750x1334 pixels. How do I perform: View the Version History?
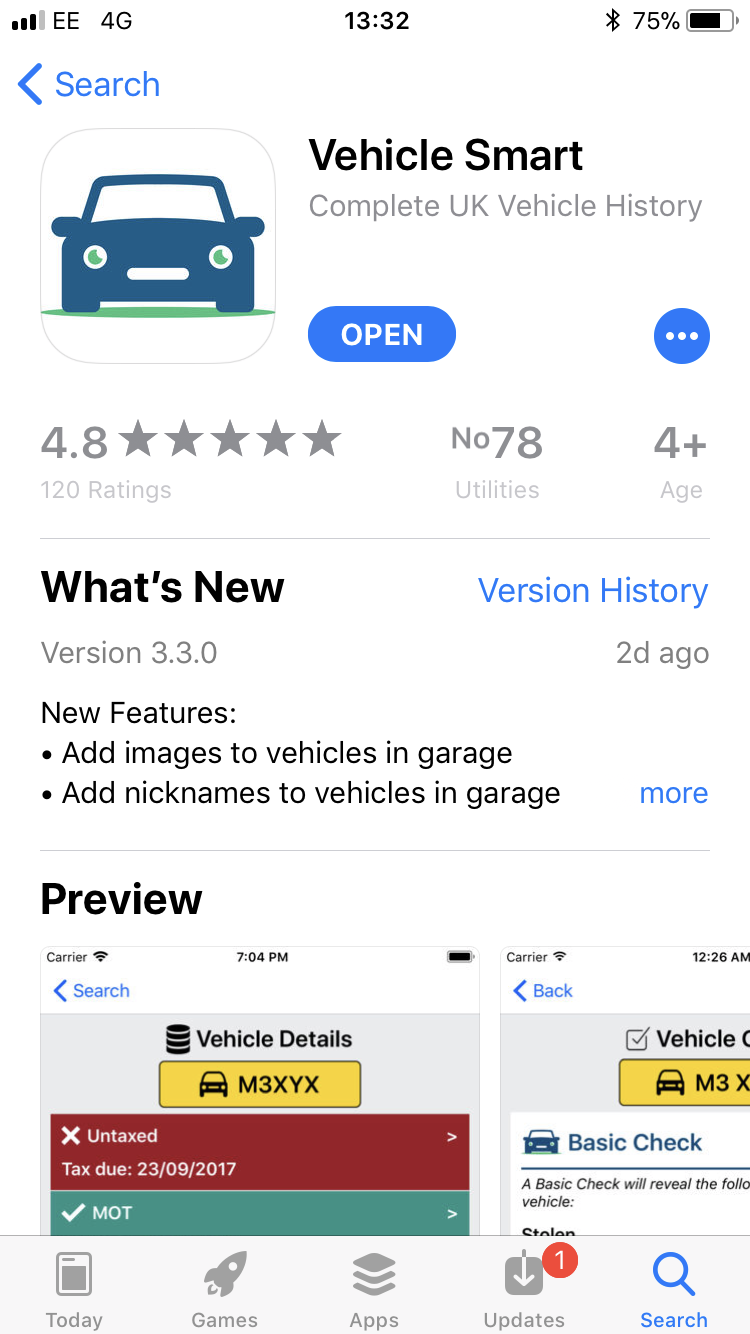593,591
